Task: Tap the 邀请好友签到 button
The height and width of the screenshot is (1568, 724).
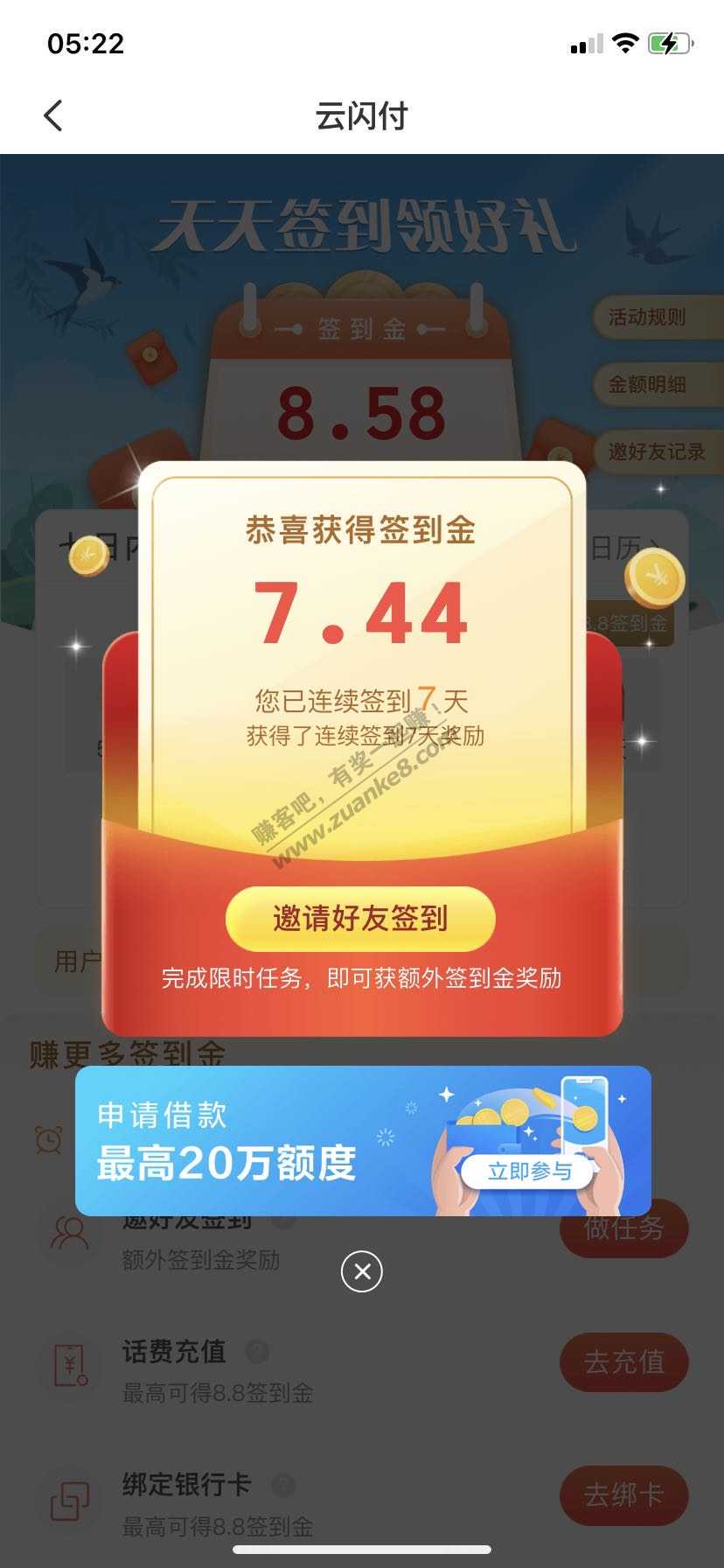Action: point(360,919)
